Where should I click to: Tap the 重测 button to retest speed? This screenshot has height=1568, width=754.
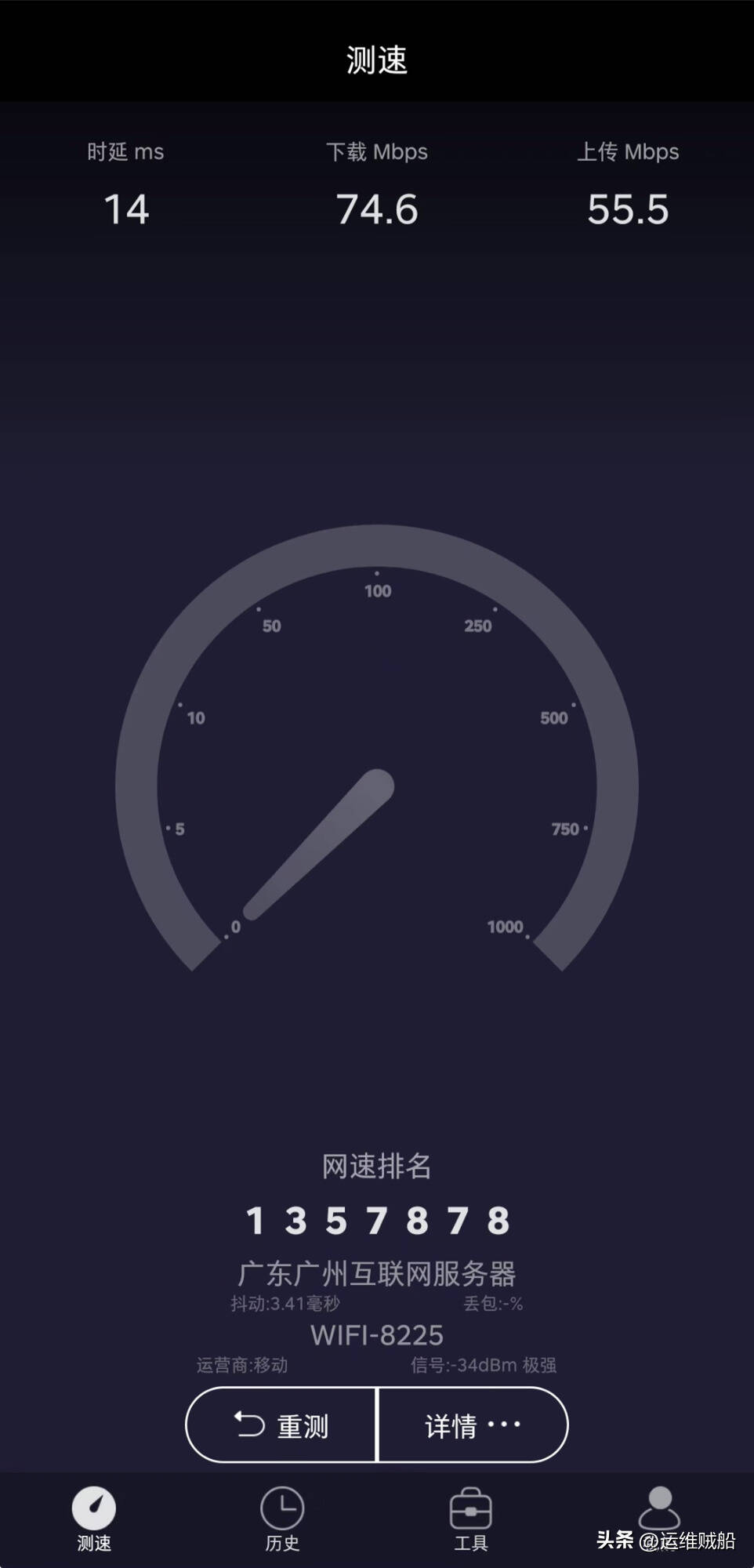tap(281, 1425)
